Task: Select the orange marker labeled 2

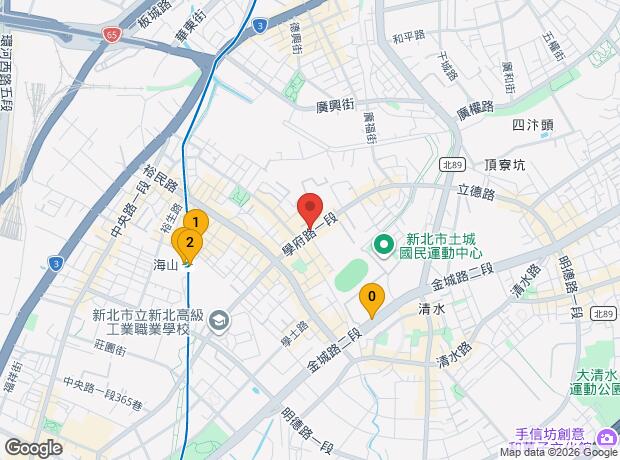Action: [x=189, y=242]
